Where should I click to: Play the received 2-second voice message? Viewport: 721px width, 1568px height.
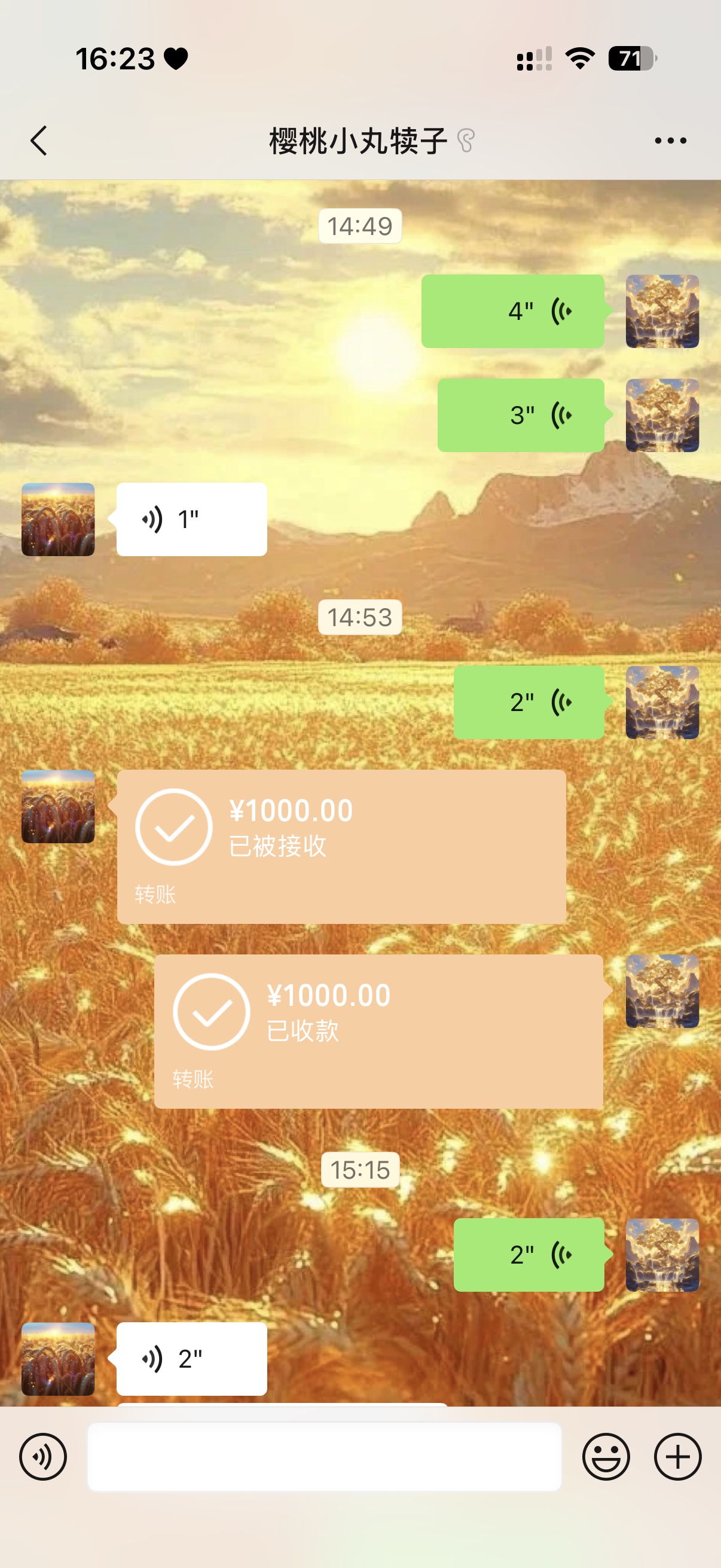(192, 1359)
